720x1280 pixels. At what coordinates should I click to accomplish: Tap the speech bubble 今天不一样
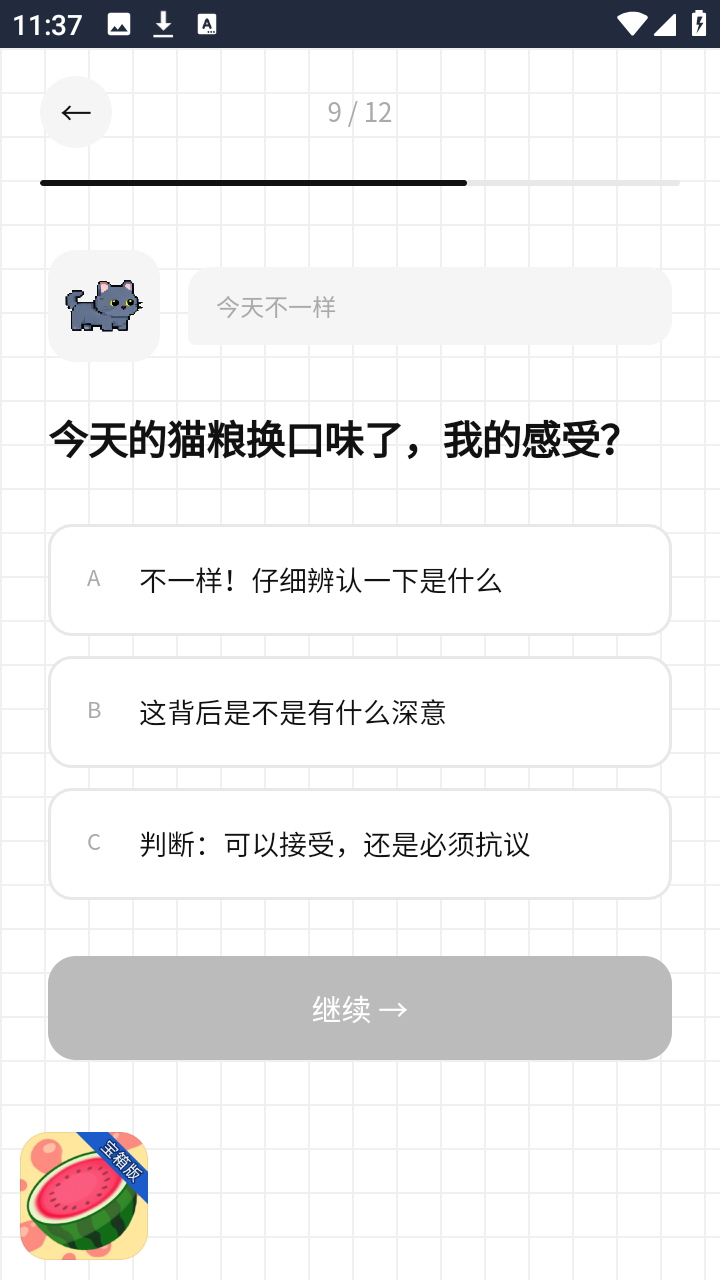click(x=429, y=306)
